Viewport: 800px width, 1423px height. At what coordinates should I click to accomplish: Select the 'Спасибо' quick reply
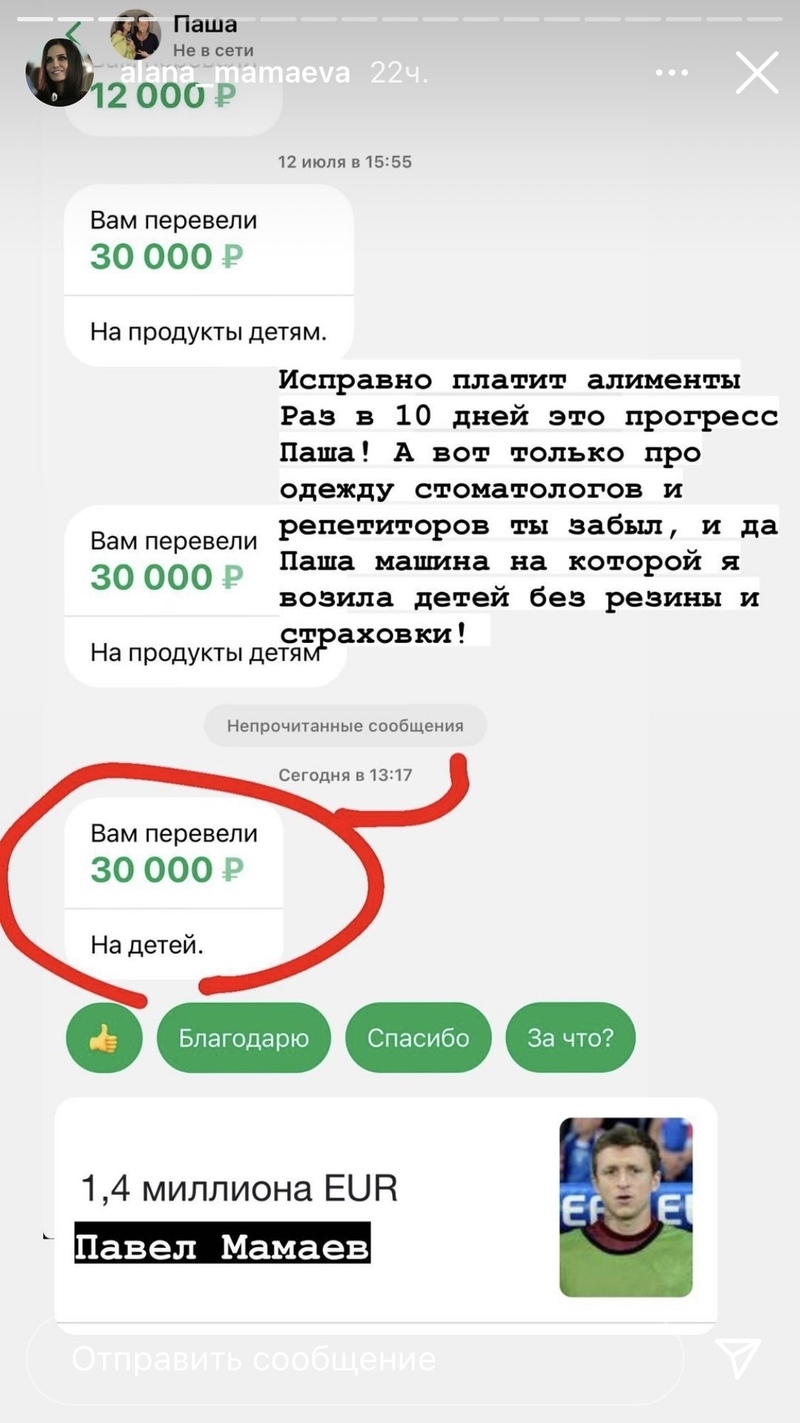tap(417, 1038)
